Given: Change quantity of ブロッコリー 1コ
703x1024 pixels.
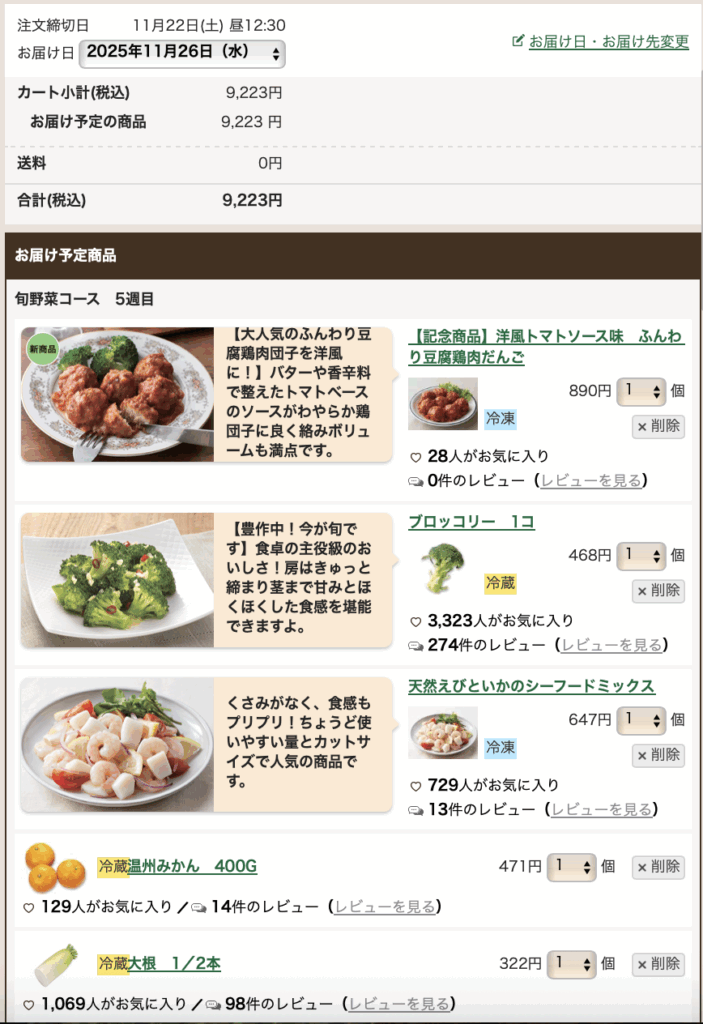Looking at the screenshot, I should pyautogui.click(x=641, y=555).
